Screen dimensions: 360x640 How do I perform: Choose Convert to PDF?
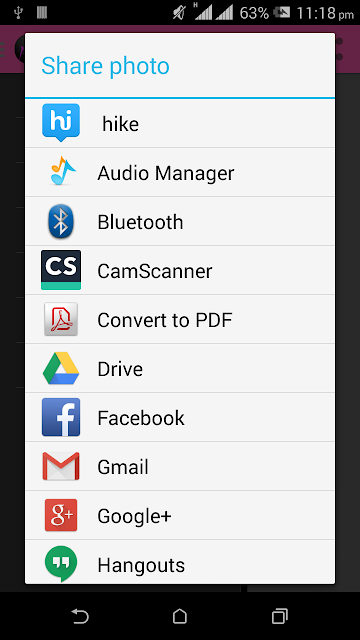(180, 319)
